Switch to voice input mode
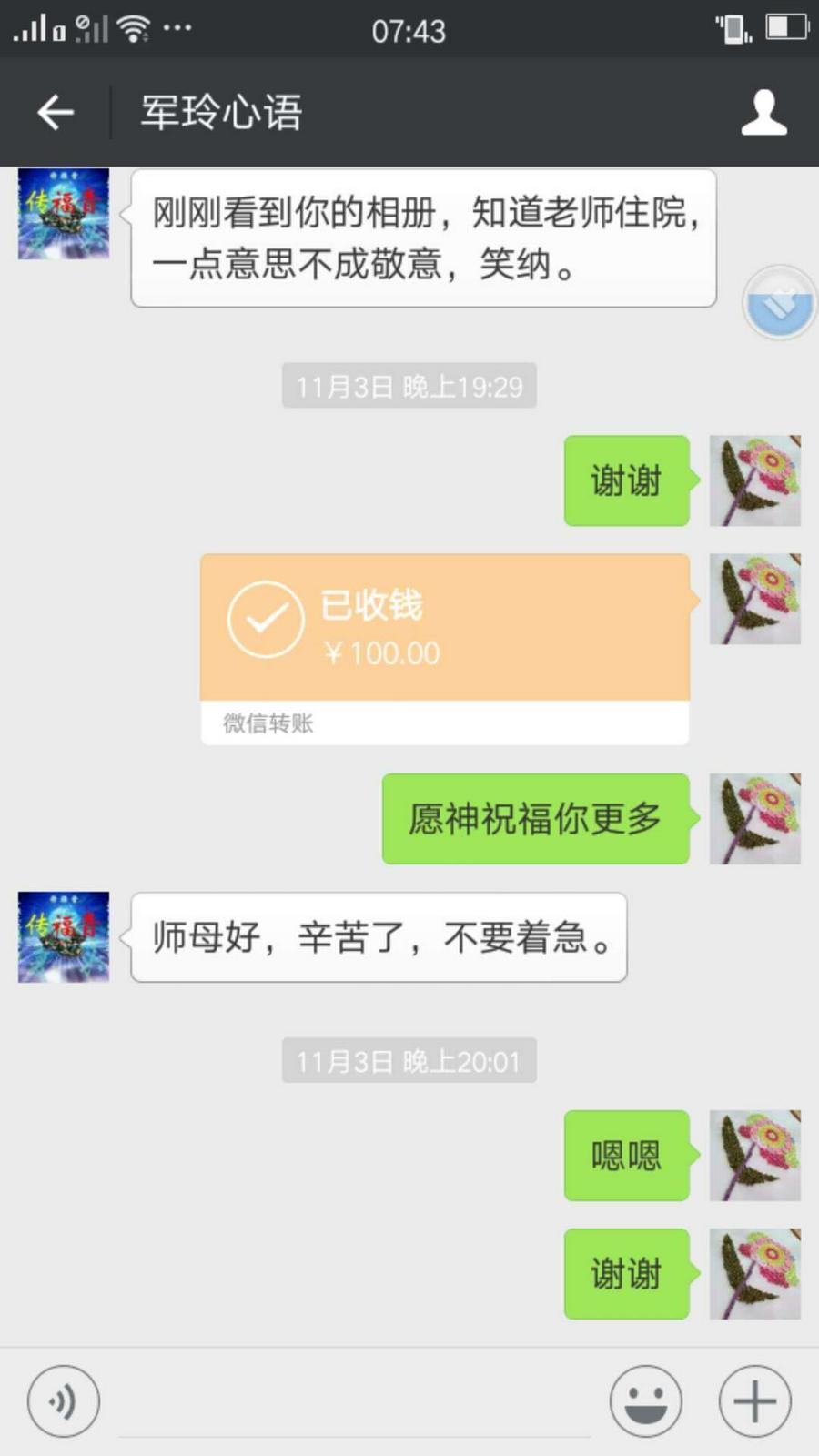 [63, 1400]
